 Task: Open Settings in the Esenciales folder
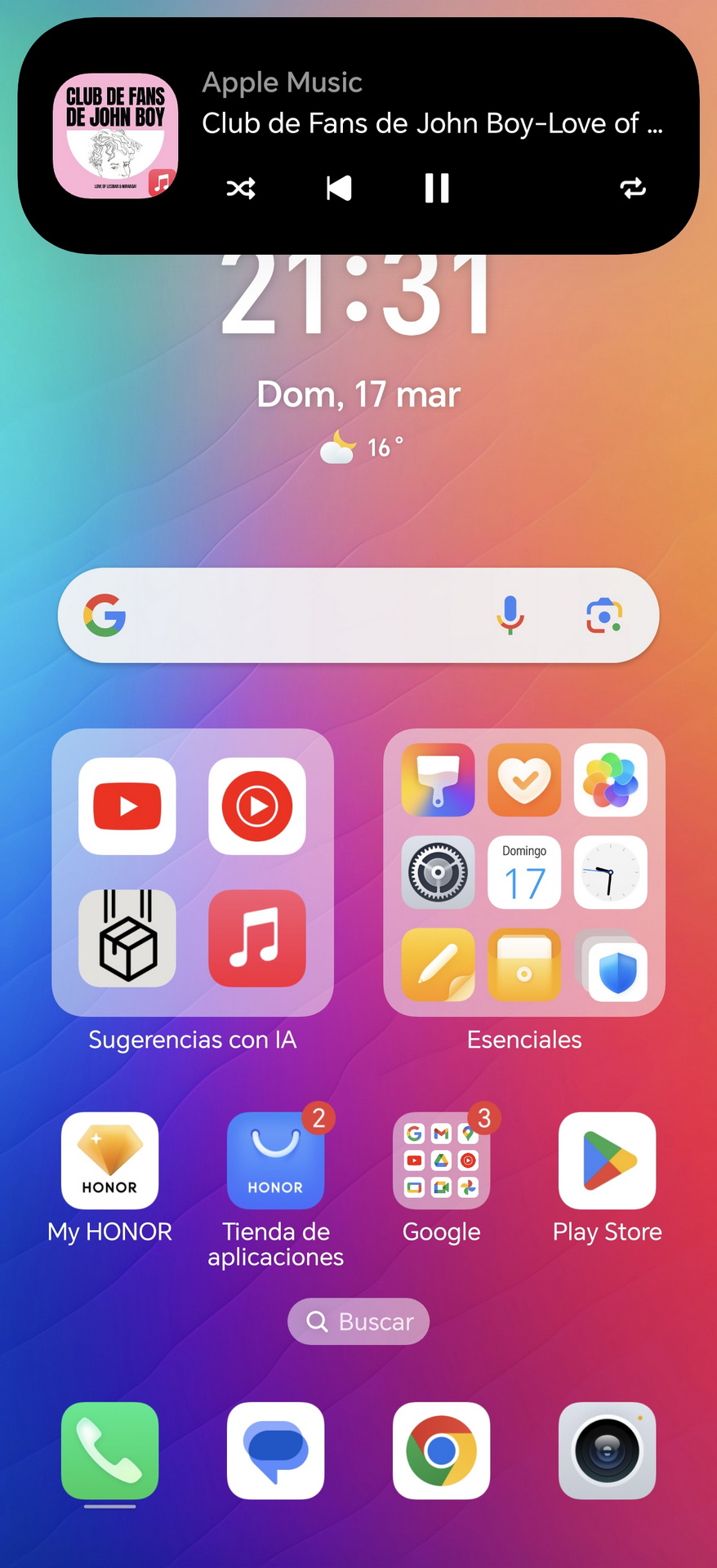(x=439, y=872)
